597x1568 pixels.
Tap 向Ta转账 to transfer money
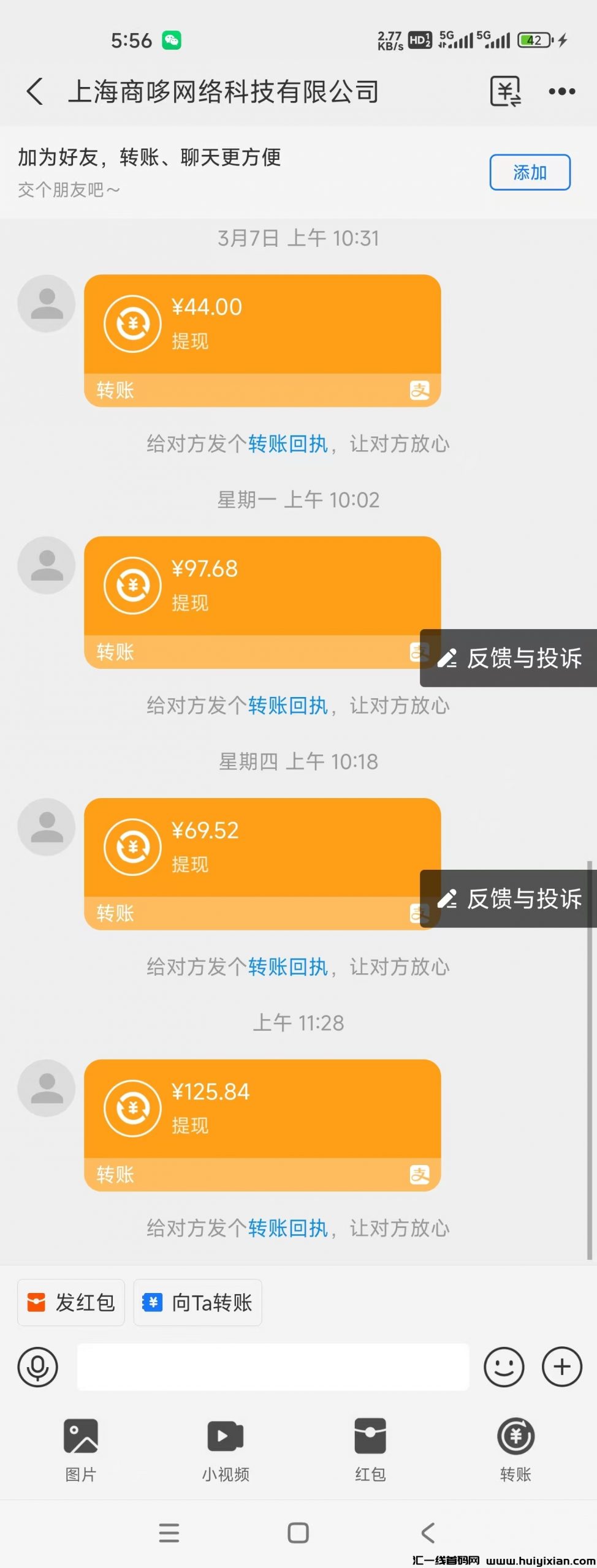click(197, 1303)
